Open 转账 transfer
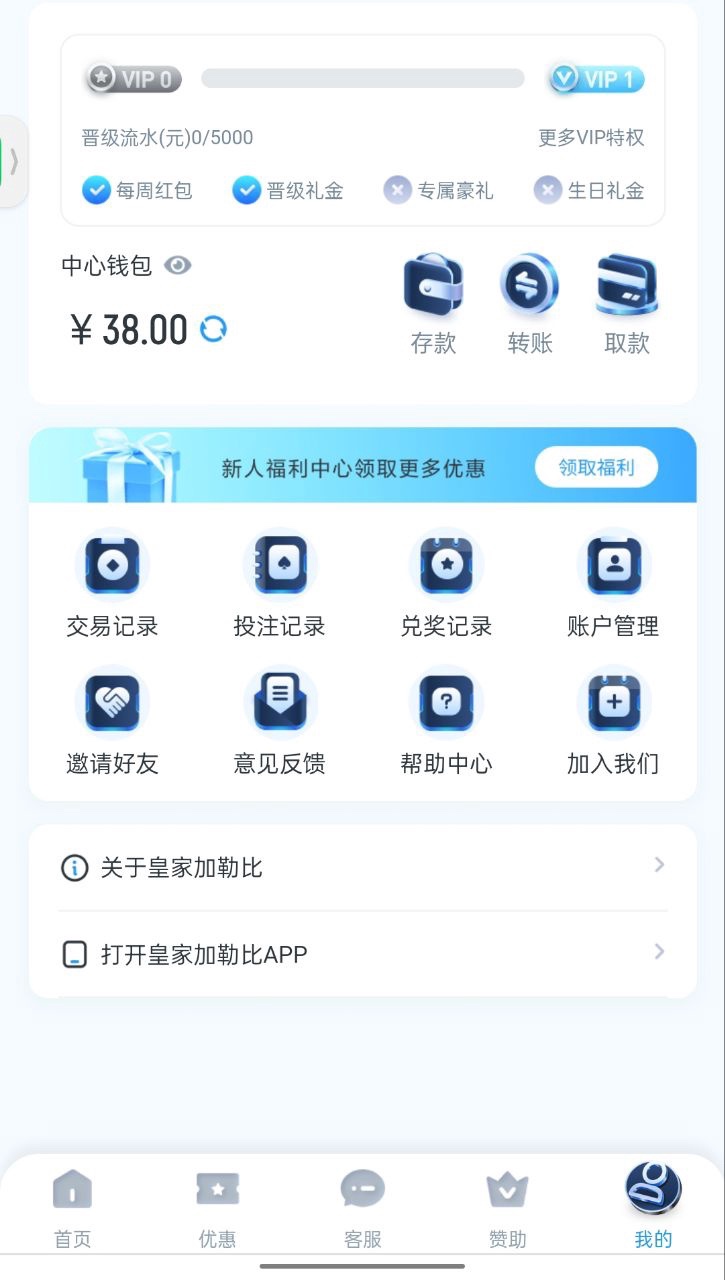 click(x=530, y=304)
